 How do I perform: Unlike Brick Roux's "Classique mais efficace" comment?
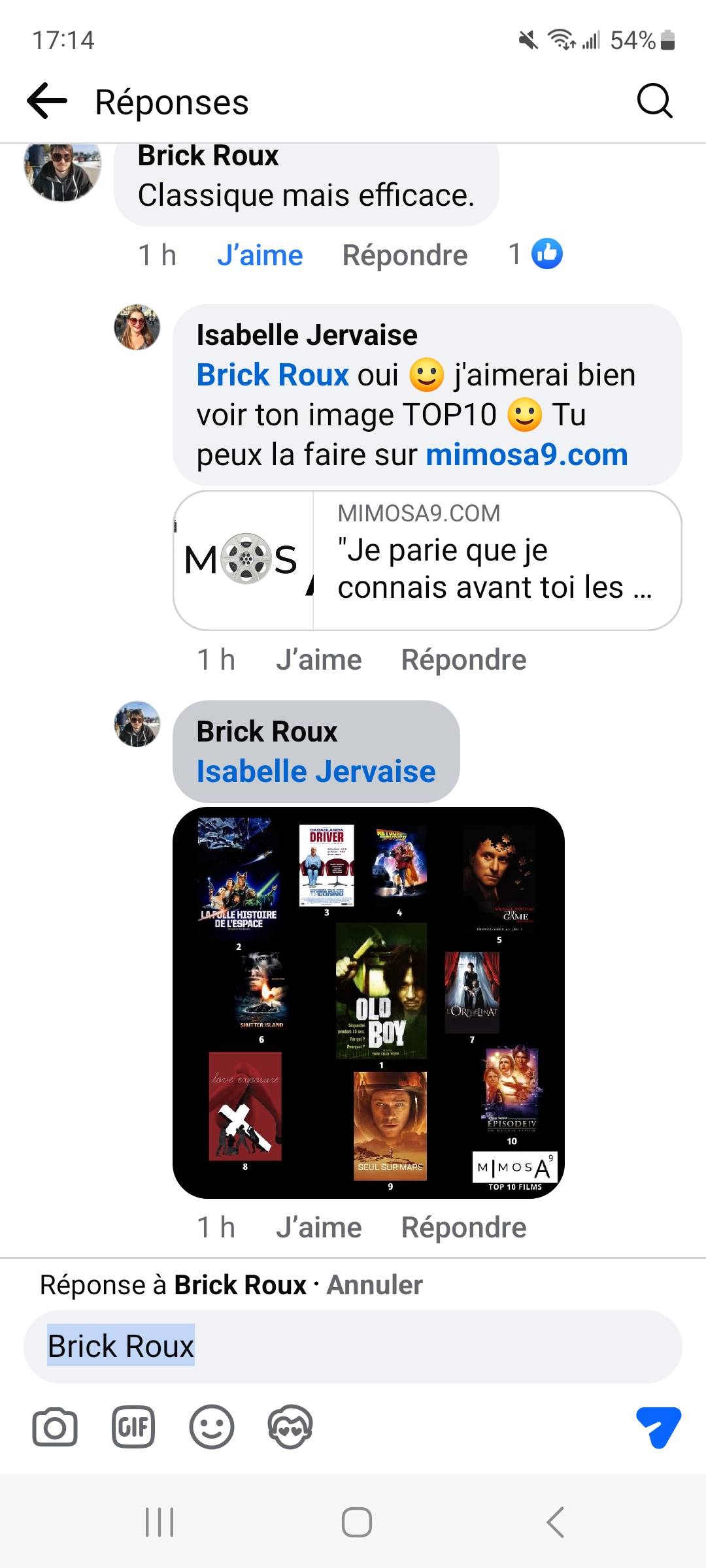click(x=260, y=255)
